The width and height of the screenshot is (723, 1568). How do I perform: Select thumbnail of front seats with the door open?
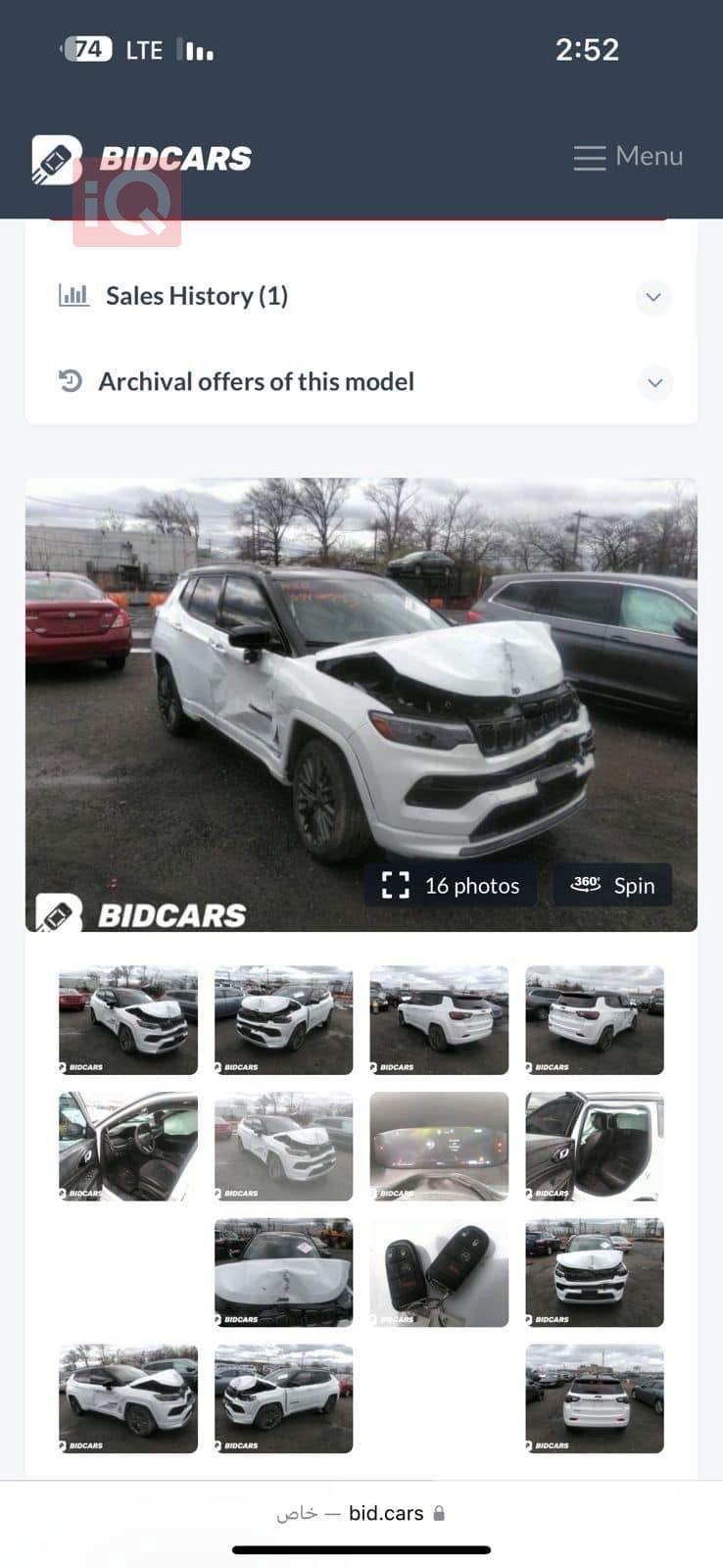tap(128, 1146)
